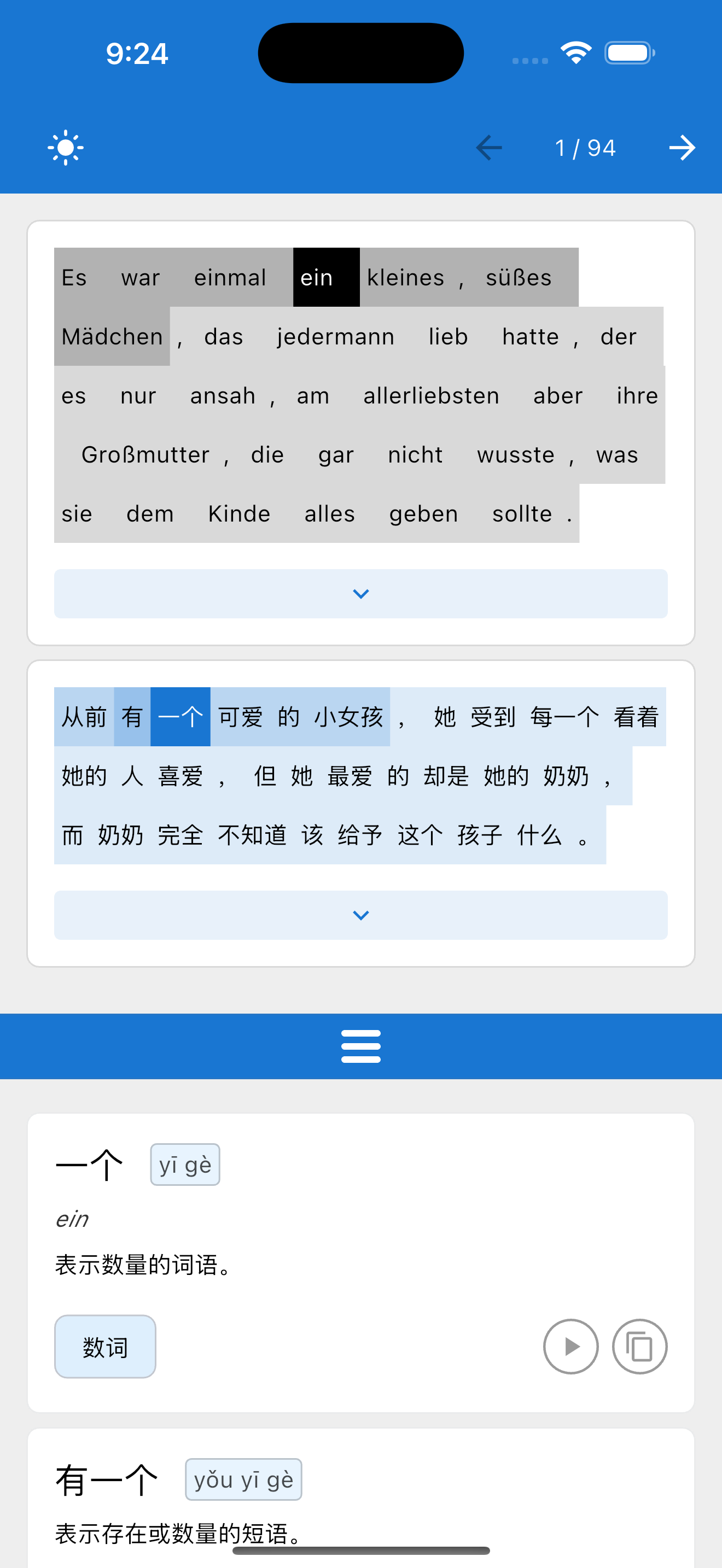This screenshot has height=1568, width=722.
Task: Copy the 一个 entry
Action: pos(639,1347)
